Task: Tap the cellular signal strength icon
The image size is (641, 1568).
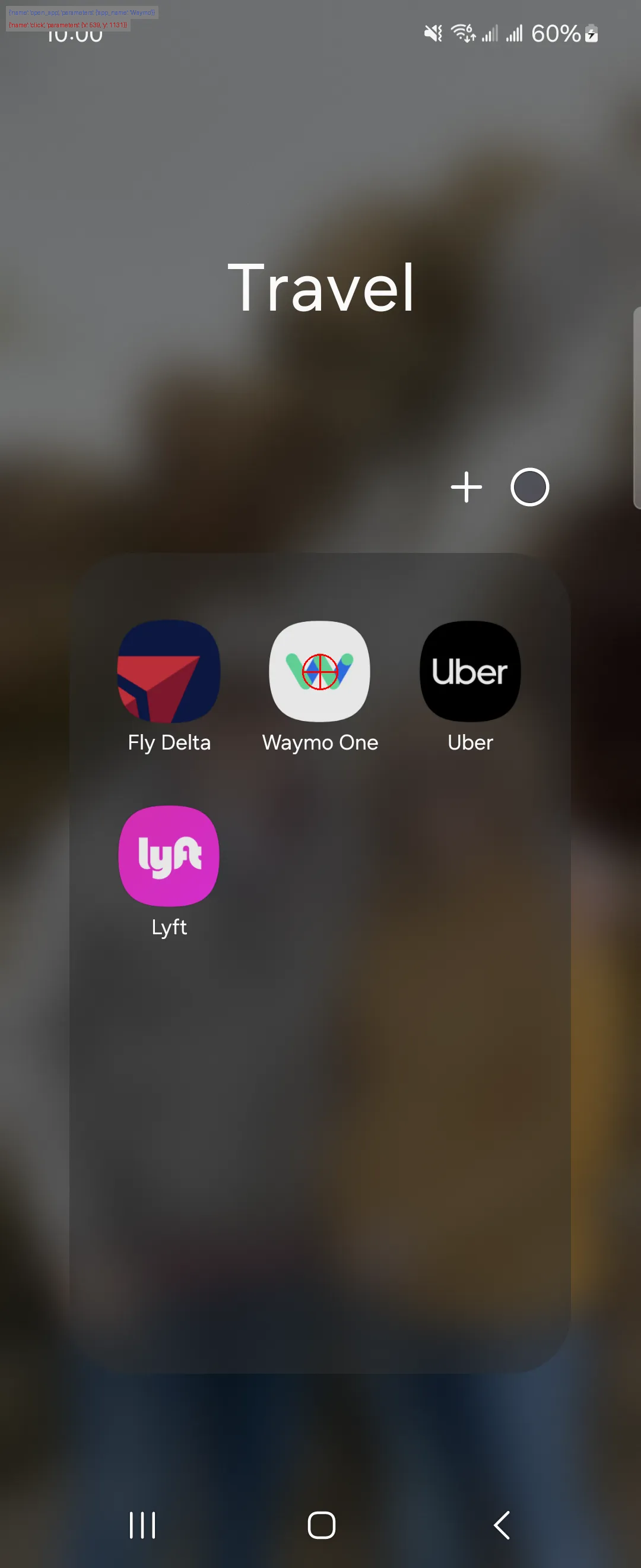Action: coord(490,33)
